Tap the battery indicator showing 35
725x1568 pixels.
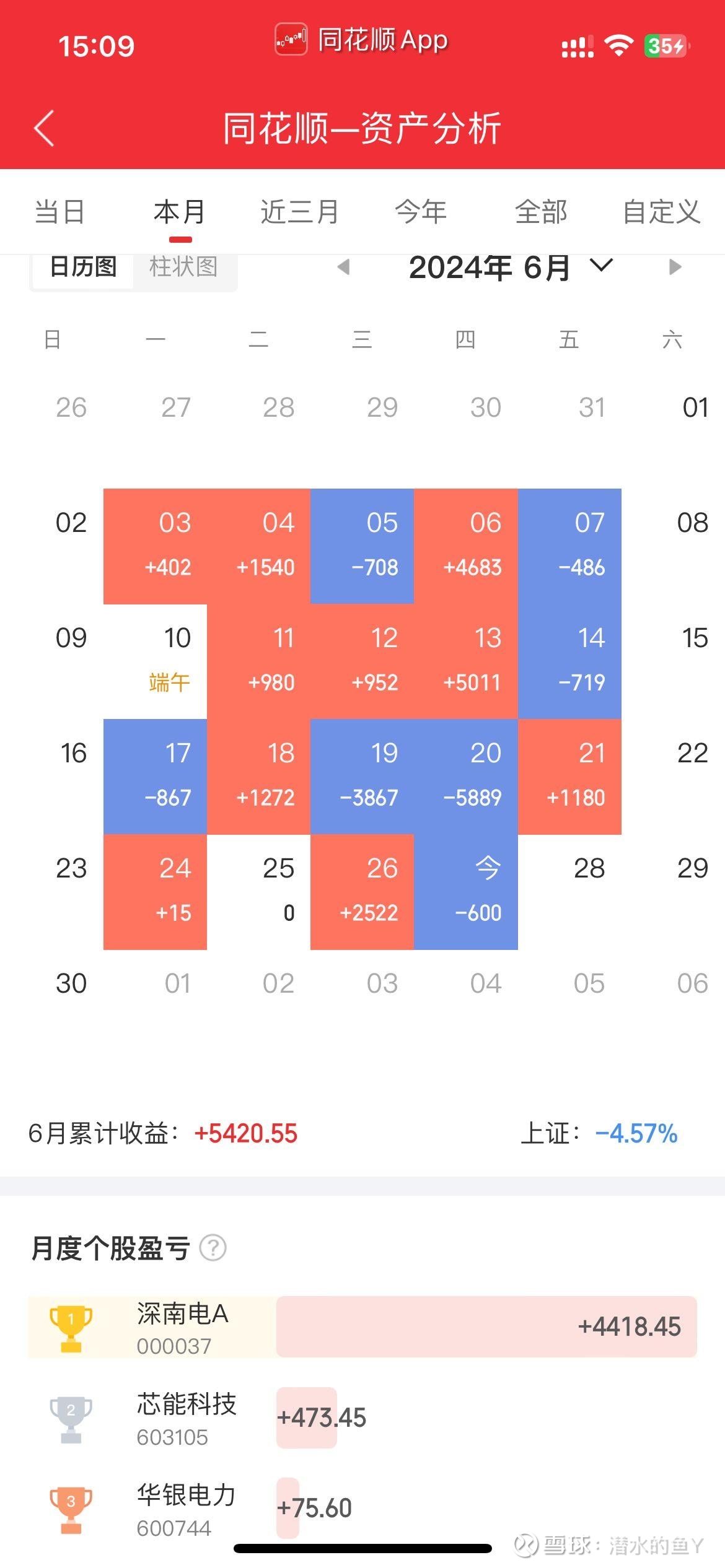pyautogui.click(x=666, y=45)
